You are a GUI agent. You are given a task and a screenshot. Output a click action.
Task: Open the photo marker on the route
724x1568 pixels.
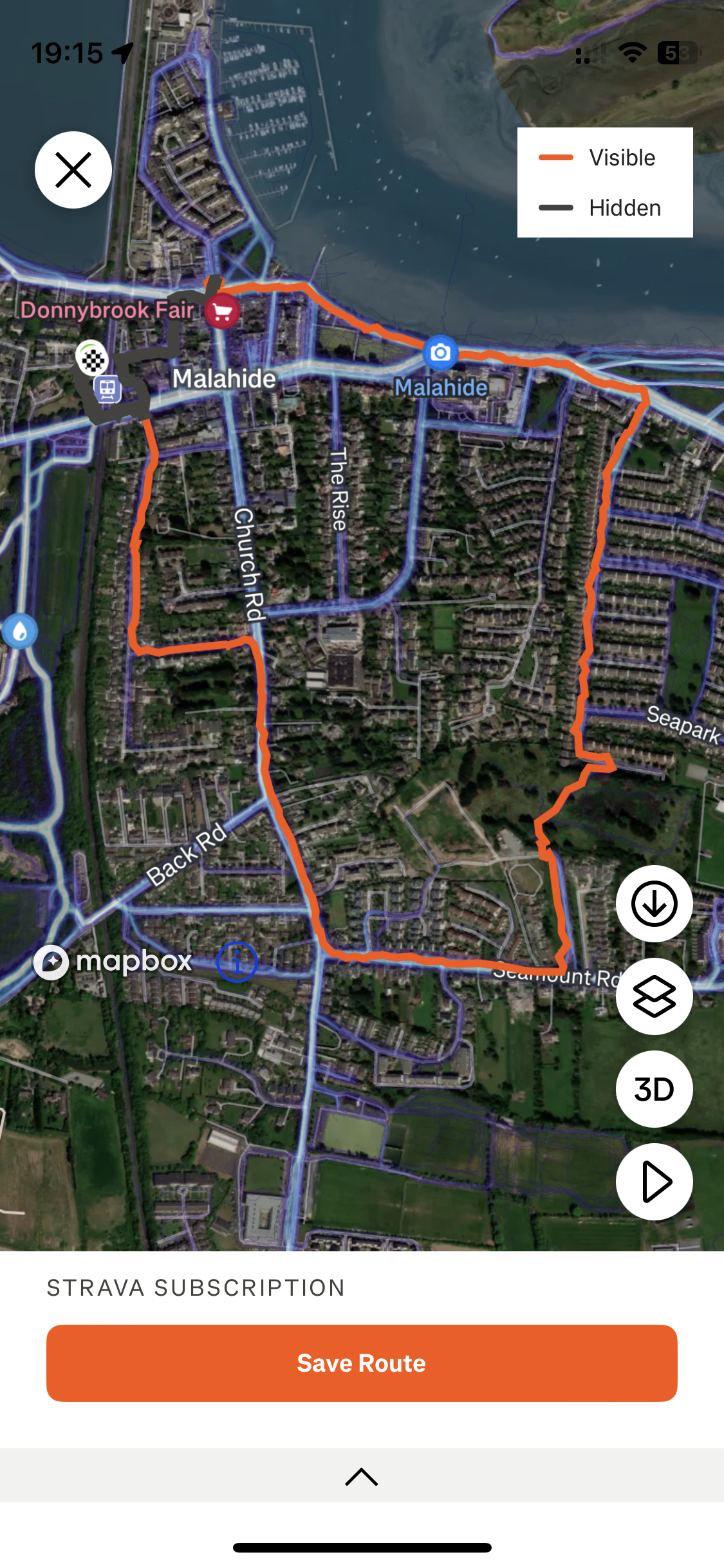(440, 353)
